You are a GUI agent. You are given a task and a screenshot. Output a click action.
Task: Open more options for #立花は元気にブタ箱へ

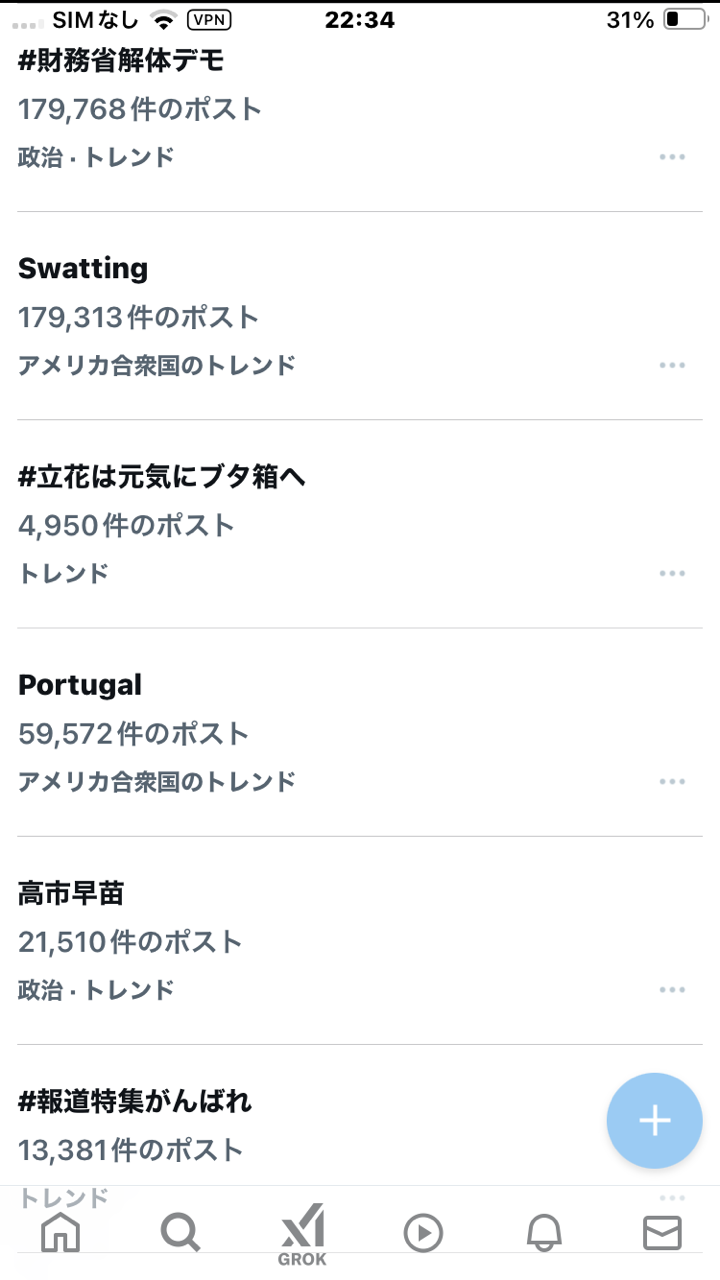(x=672, y=573)
